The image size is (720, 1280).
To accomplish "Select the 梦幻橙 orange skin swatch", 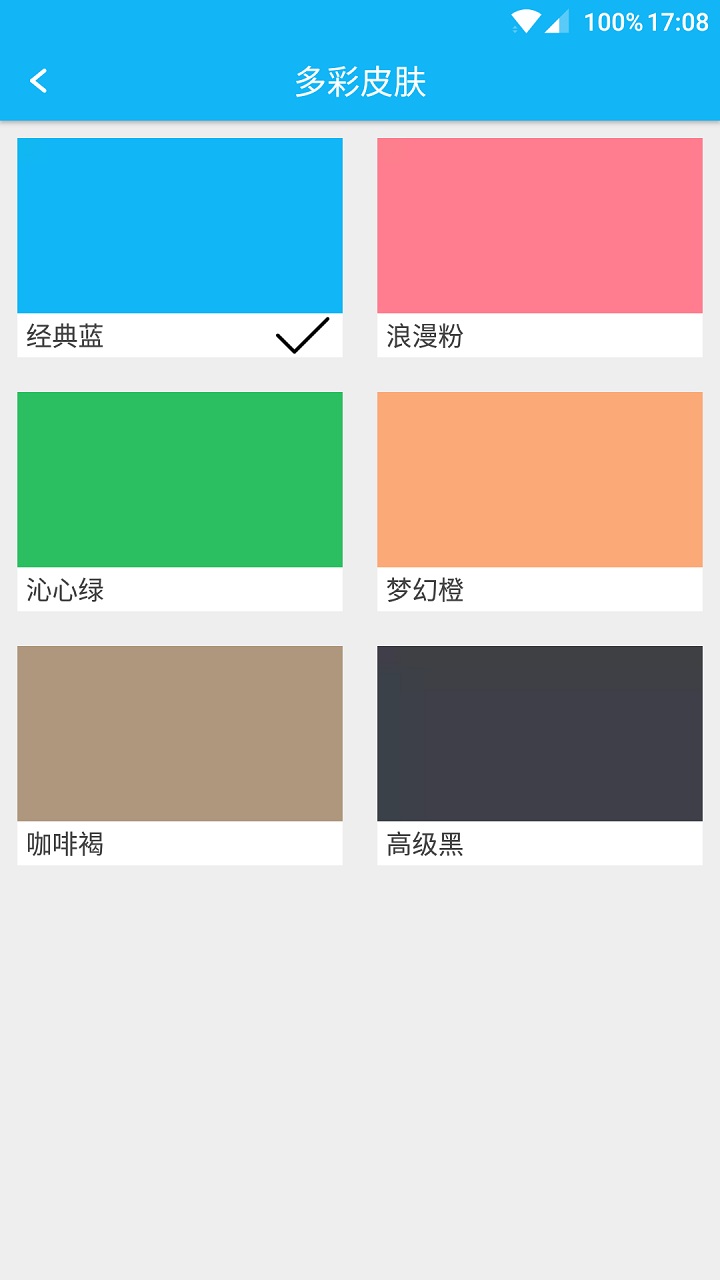I will click(540, 478).
